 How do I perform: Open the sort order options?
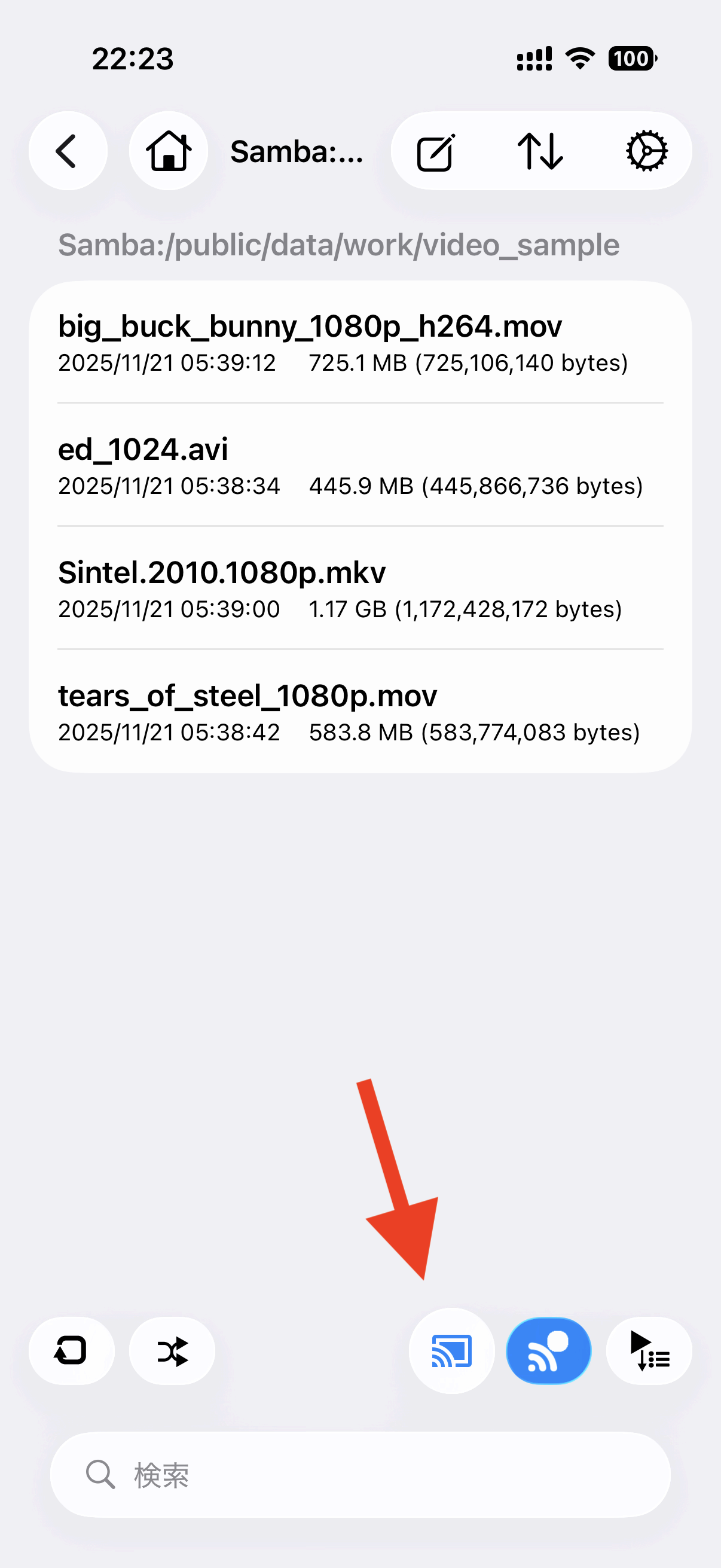click(x=540, y=151)
